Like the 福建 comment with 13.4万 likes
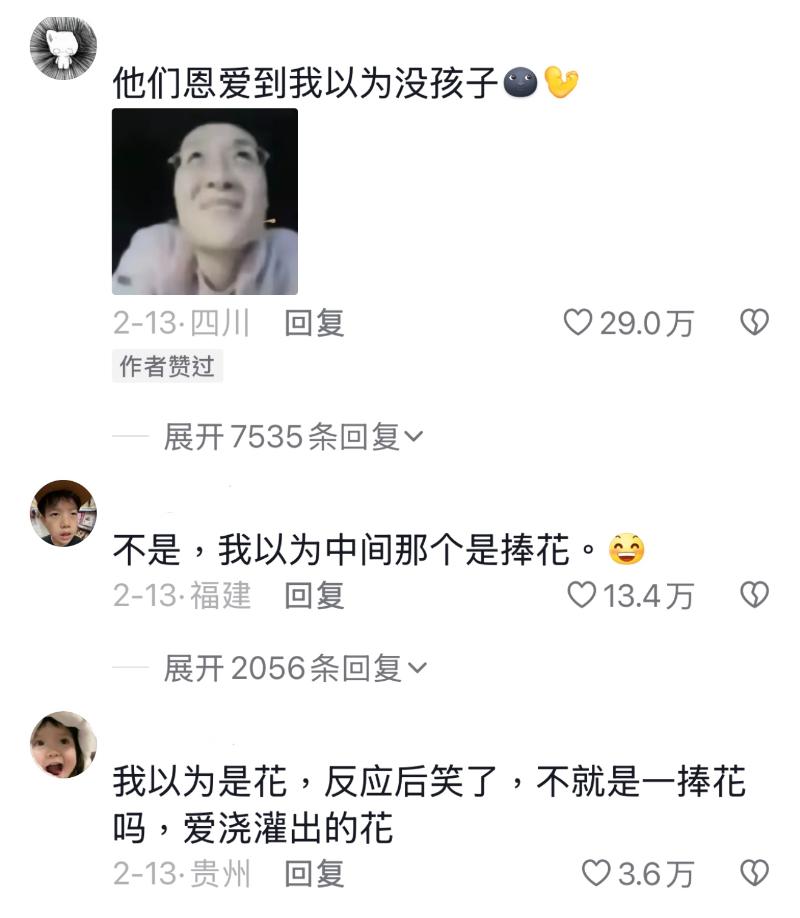 (581, 596)
